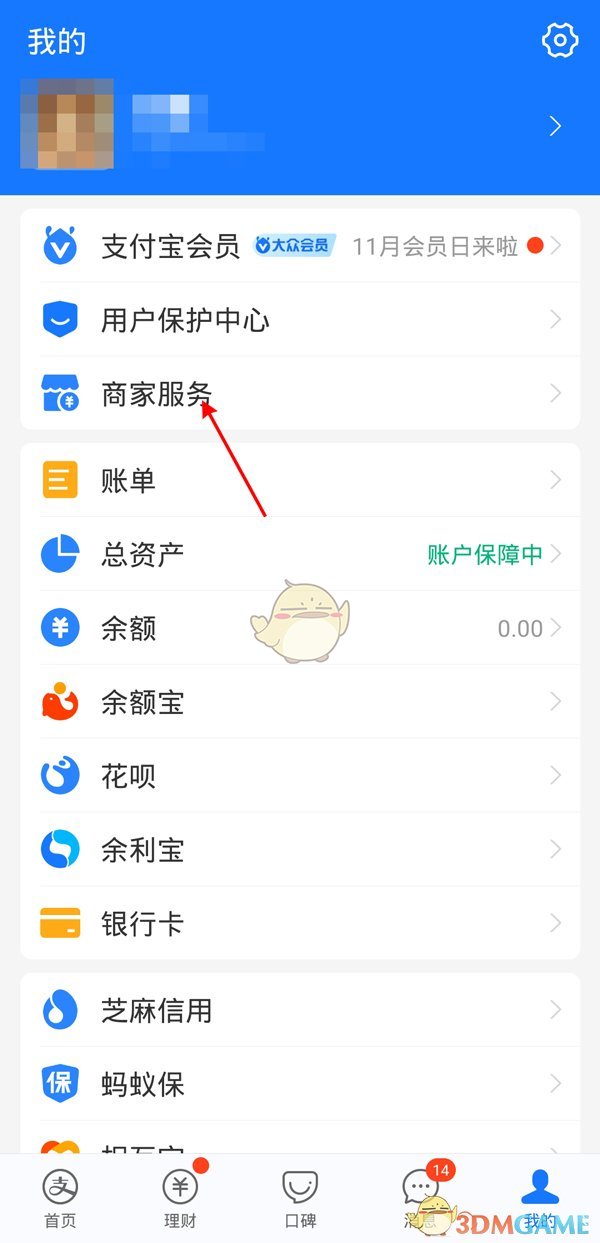Image resolution: width=600 pixels, height=1243 pixels.
Task: Switch to the 口碑 tab
Action: click(300, 1198)
